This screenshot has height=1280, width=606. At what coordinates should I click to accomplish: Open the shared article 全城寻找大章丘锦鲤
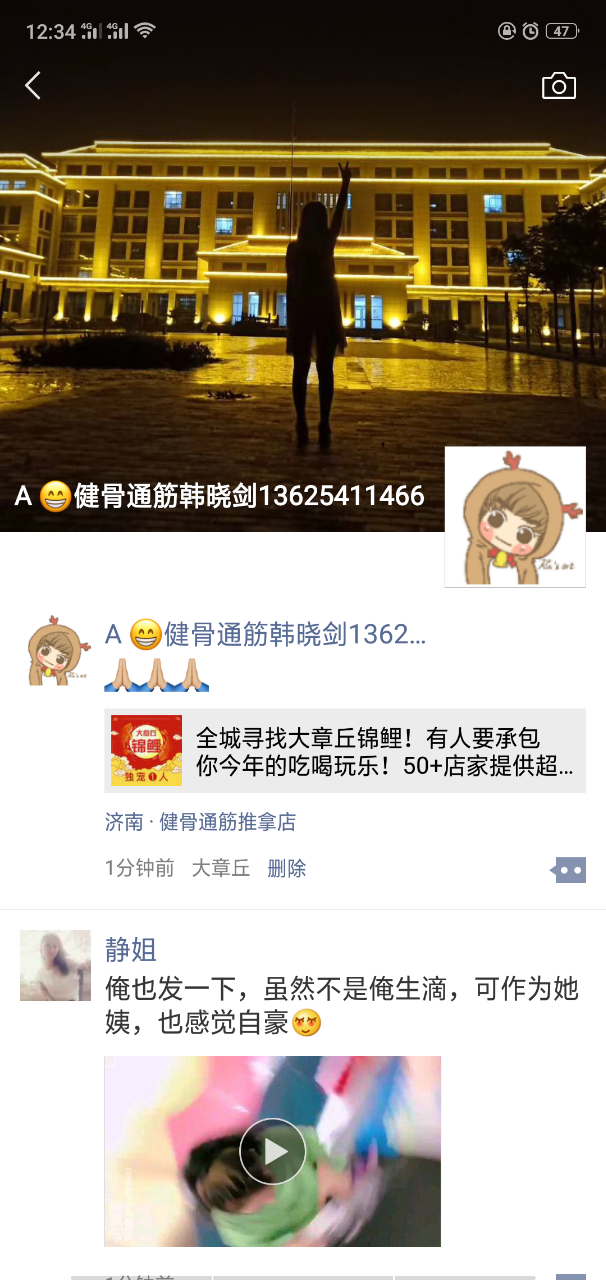point(345,751)
